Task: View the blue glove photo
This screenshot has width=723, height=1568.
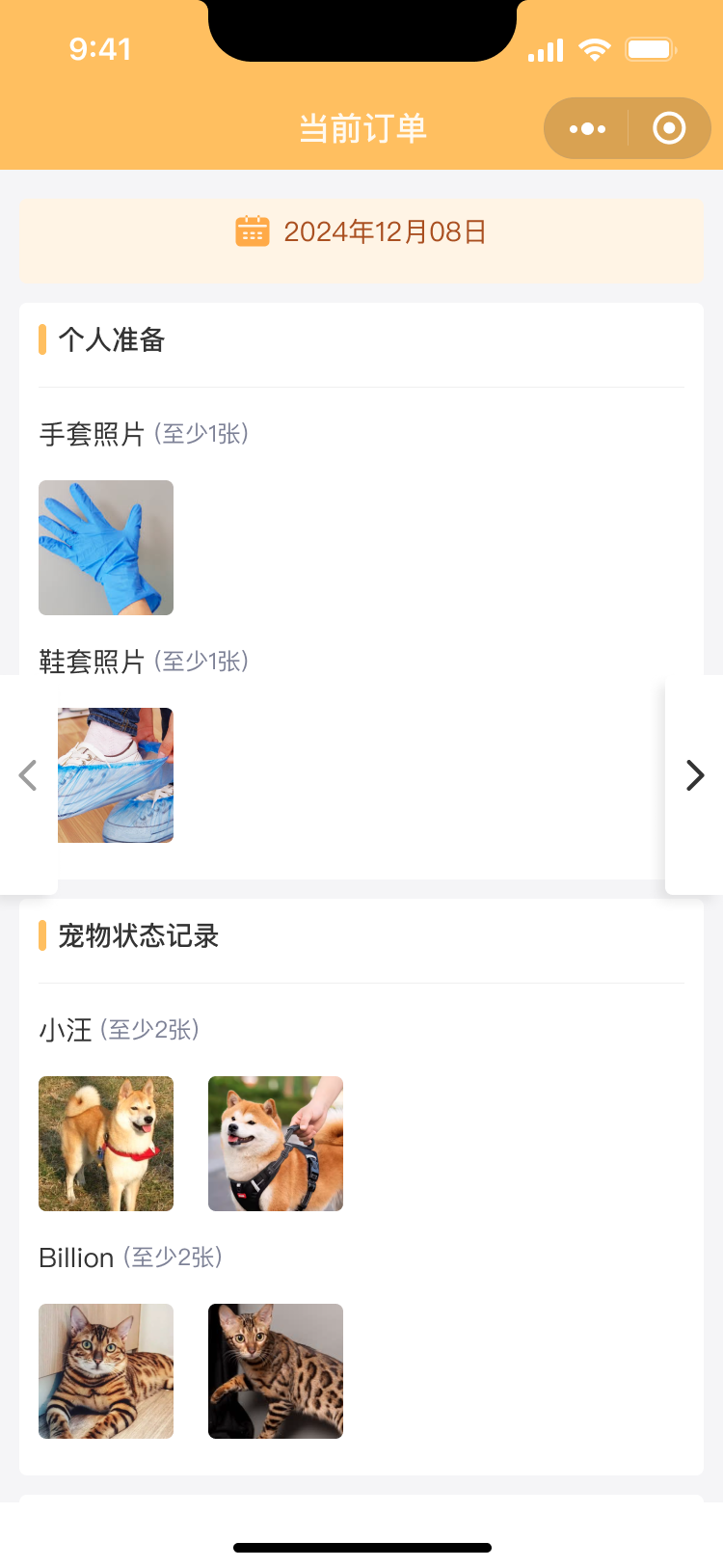Action: coord(106,548)
